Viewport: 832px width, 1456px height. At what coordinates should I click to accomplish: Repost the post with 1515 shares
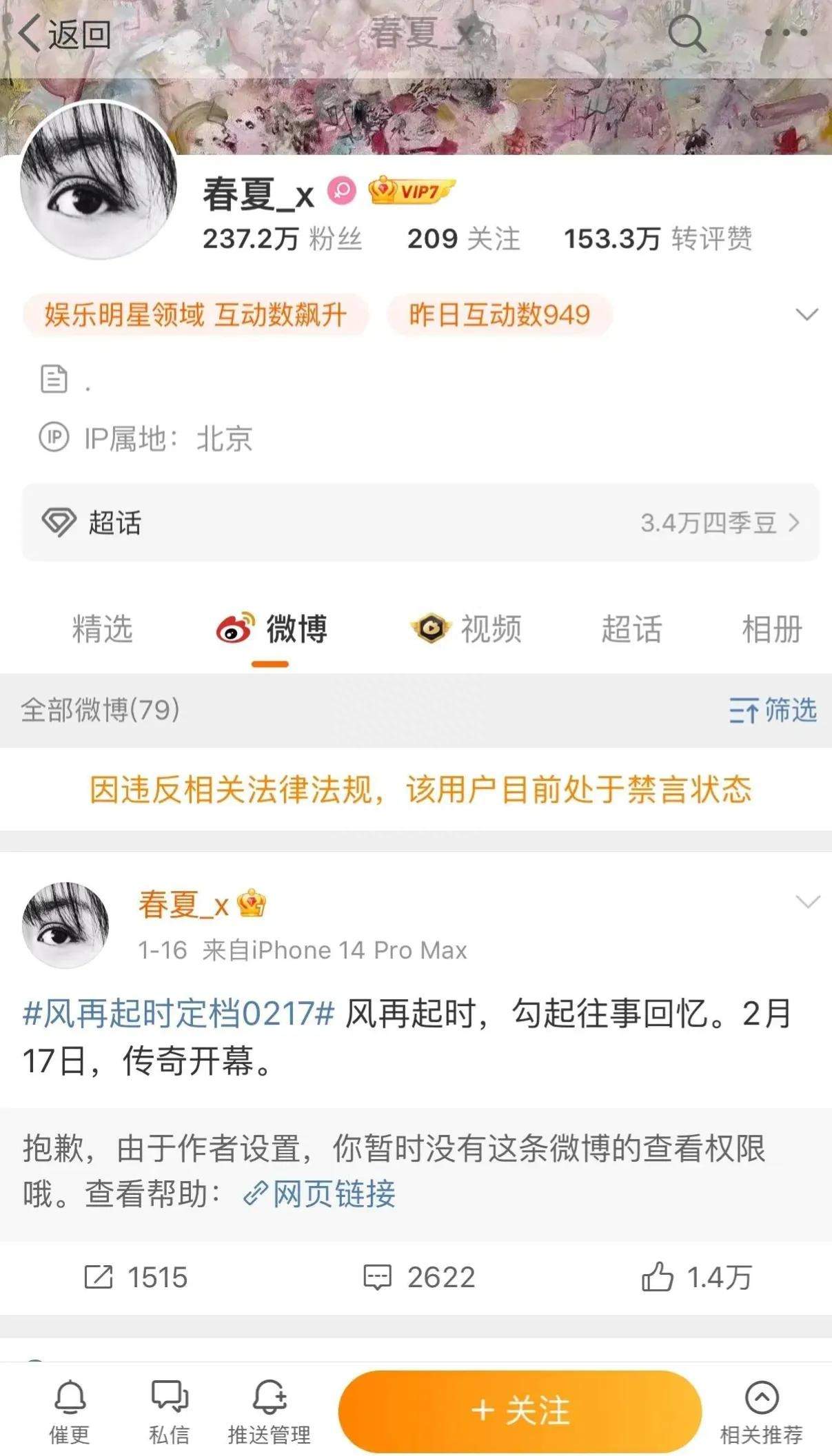pos(136,1278)
